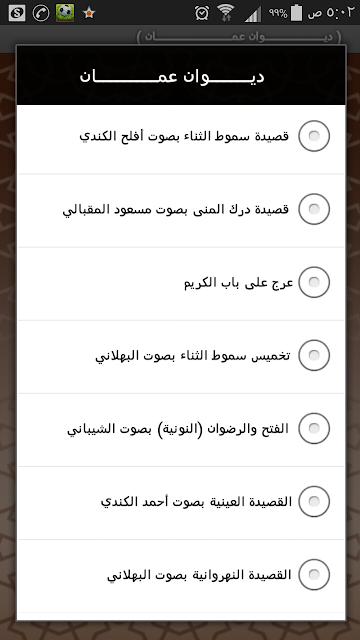Choose القصيدة العينية بصوت أحمد الكندي
The image size is (360, 640).
(x=181, y=502)
